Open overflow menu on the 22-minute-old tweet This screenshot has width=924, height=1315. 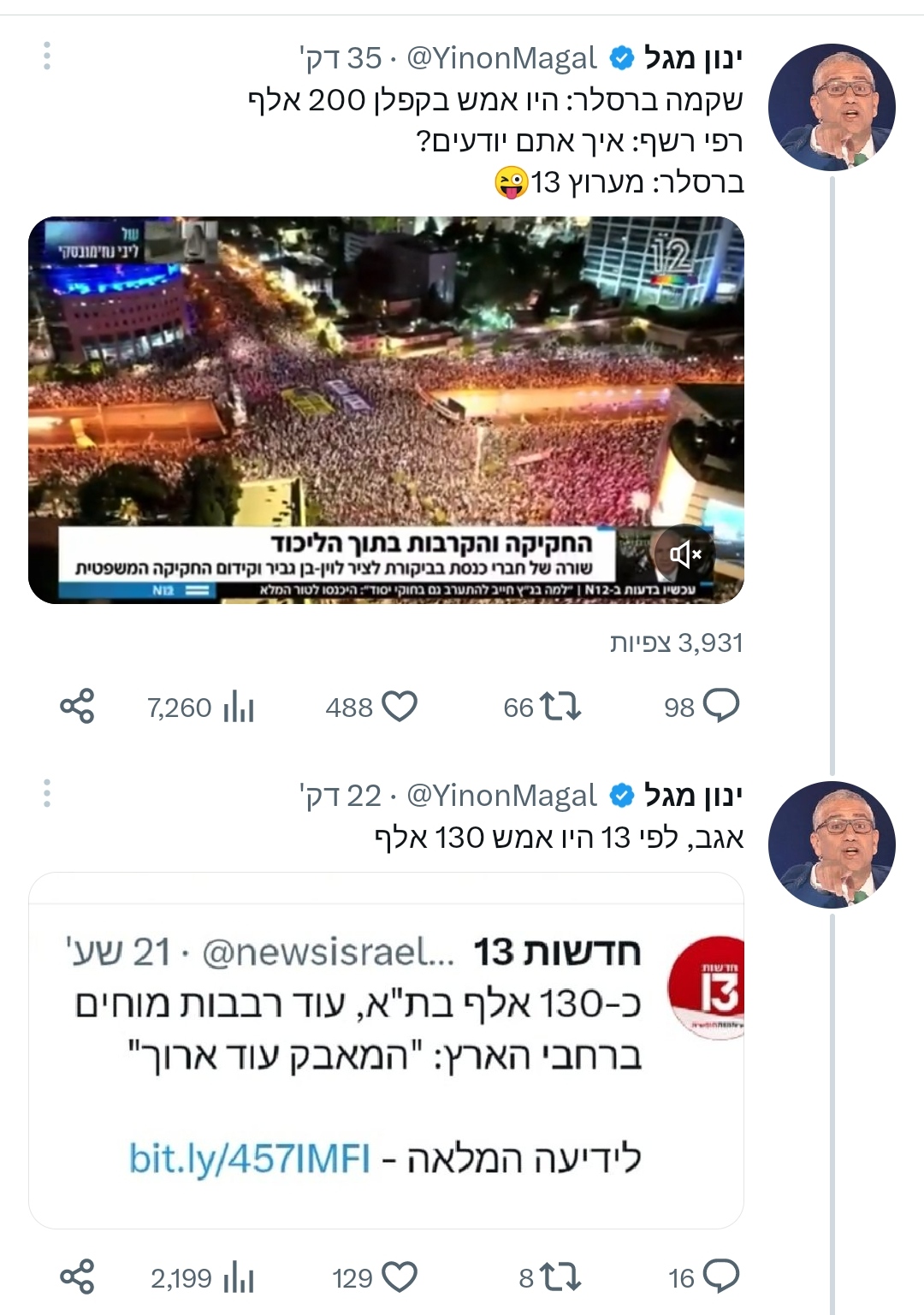point(47,794)
